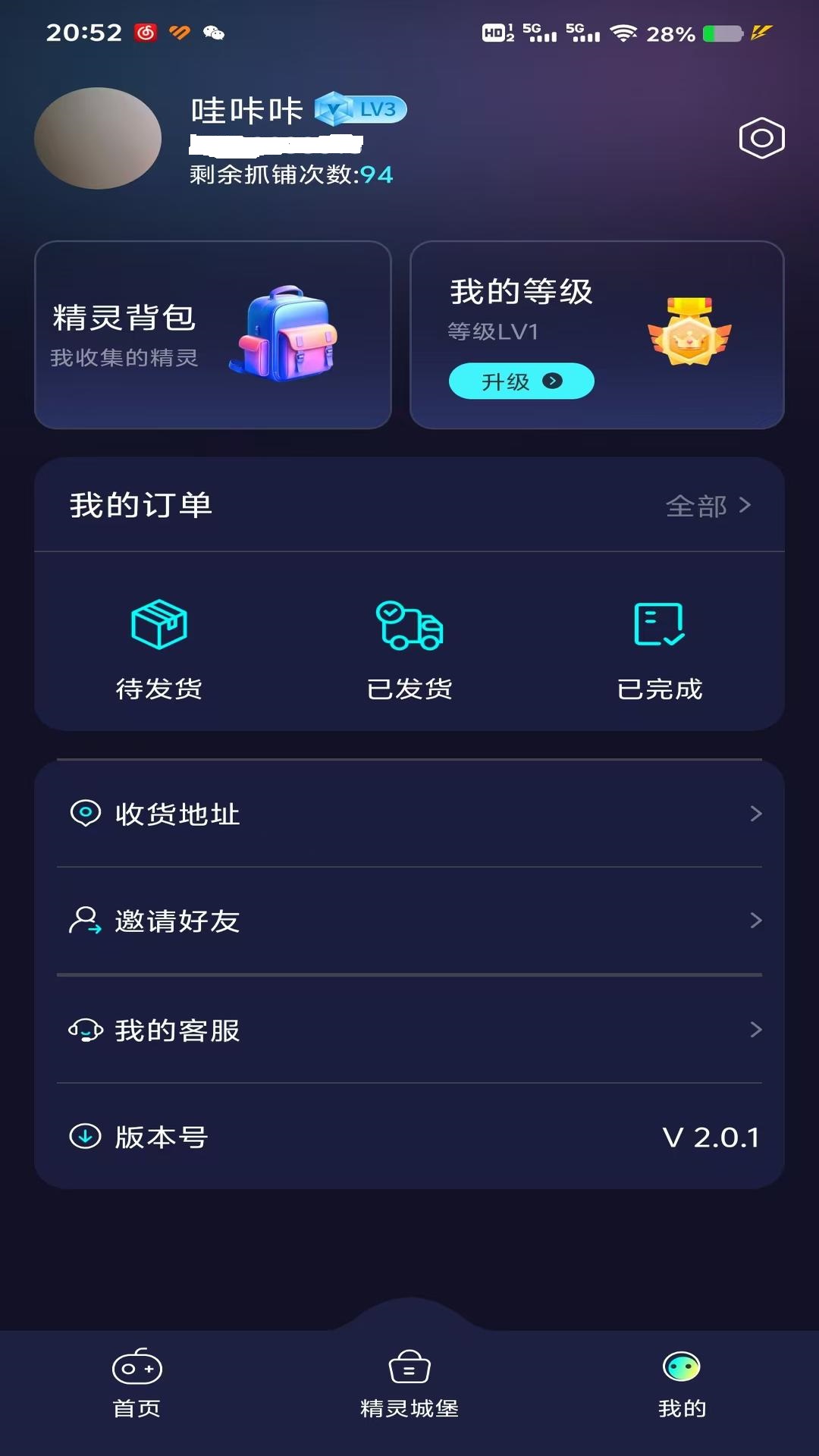Image resolution: width=819 pixels, height=1456 pixels.
Task: Open the 收货地址 row chevron
Action: pos(756,814)
